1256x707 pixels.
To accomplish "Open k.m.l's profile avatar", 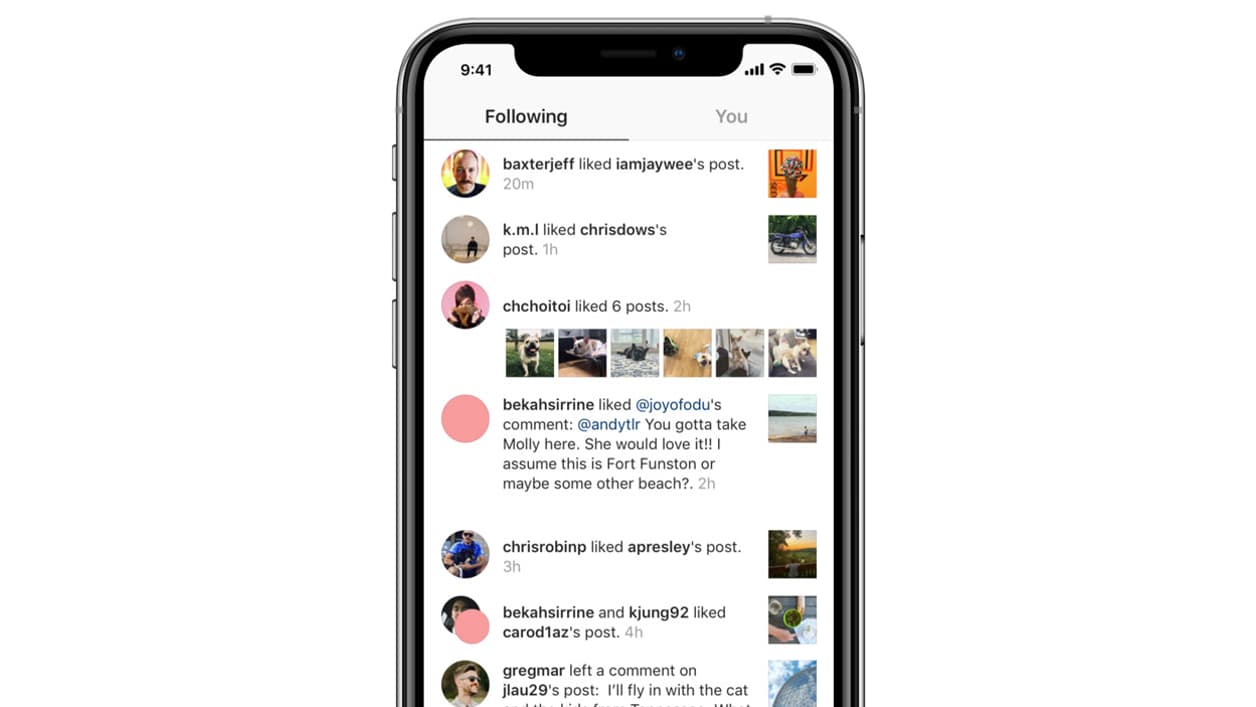I will [465, 239].
